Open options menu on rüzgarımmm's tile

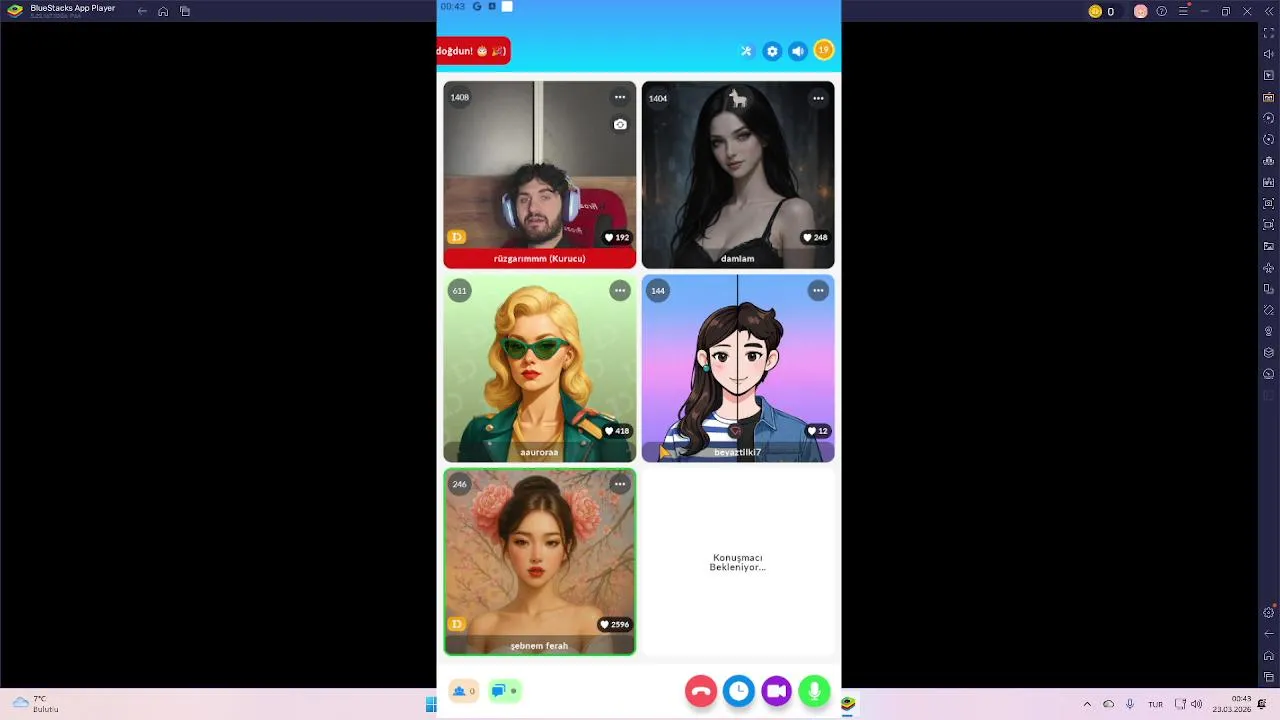620,97
